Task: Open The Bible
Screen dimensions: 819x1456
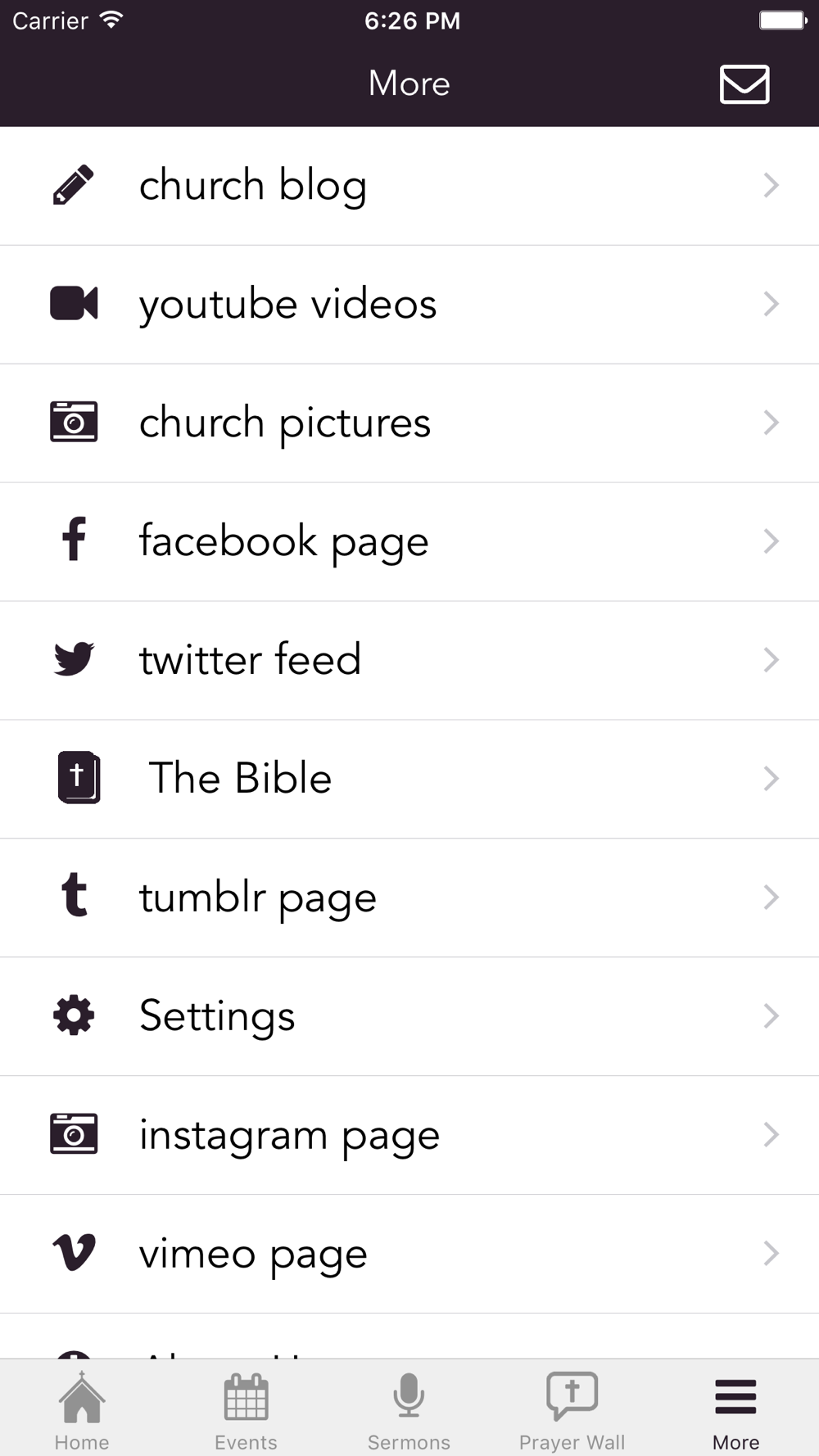Action: 409,780
